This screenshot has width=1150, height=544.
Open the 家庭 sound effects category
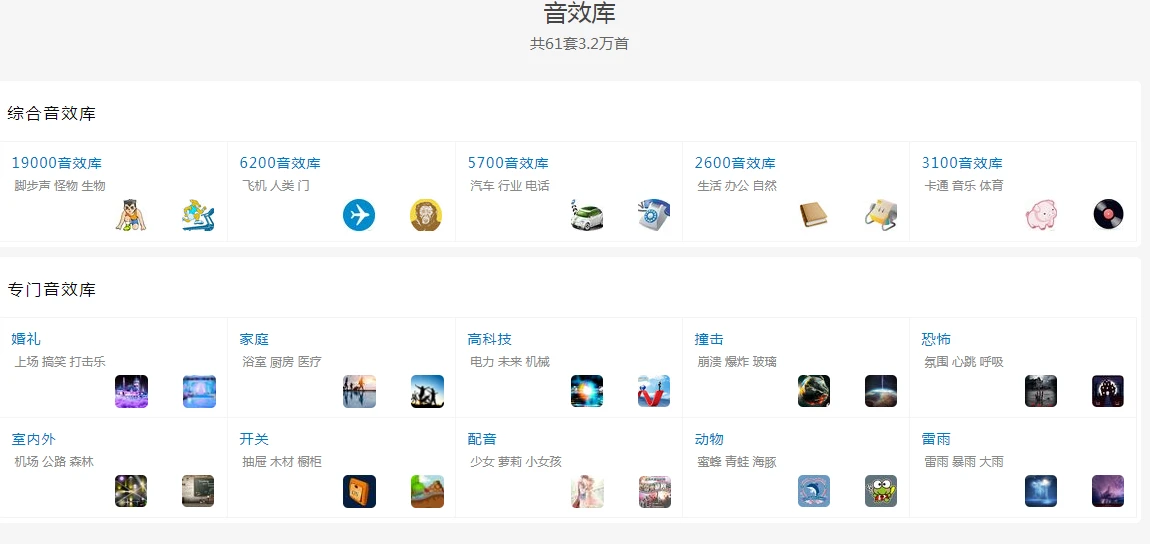(254, 339)
